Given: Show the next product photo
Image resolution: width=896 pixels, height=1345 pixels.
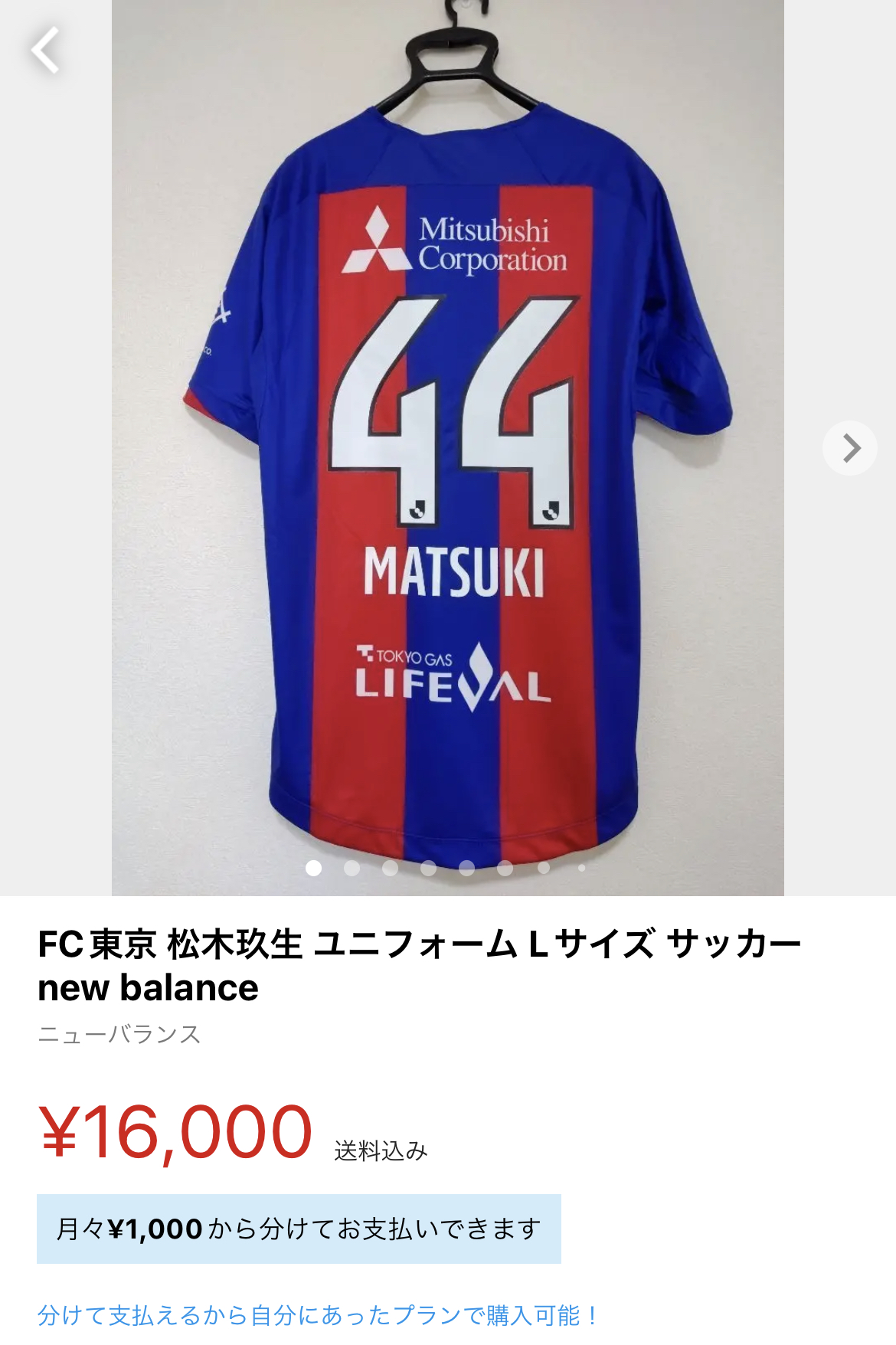Looking at the screenshot, I should tap(850, 448).
